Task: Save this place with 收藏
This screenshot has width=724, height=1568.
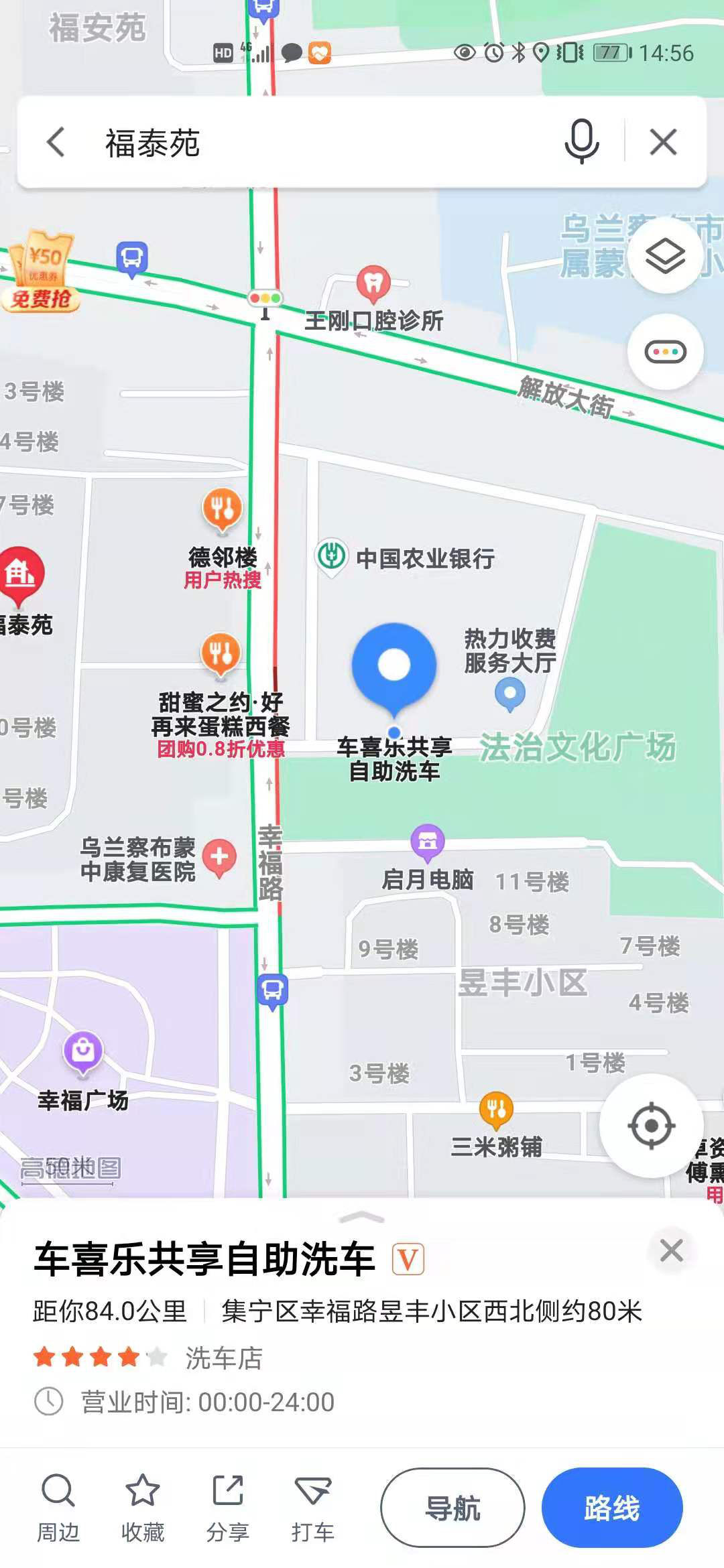Action: 143,1506
